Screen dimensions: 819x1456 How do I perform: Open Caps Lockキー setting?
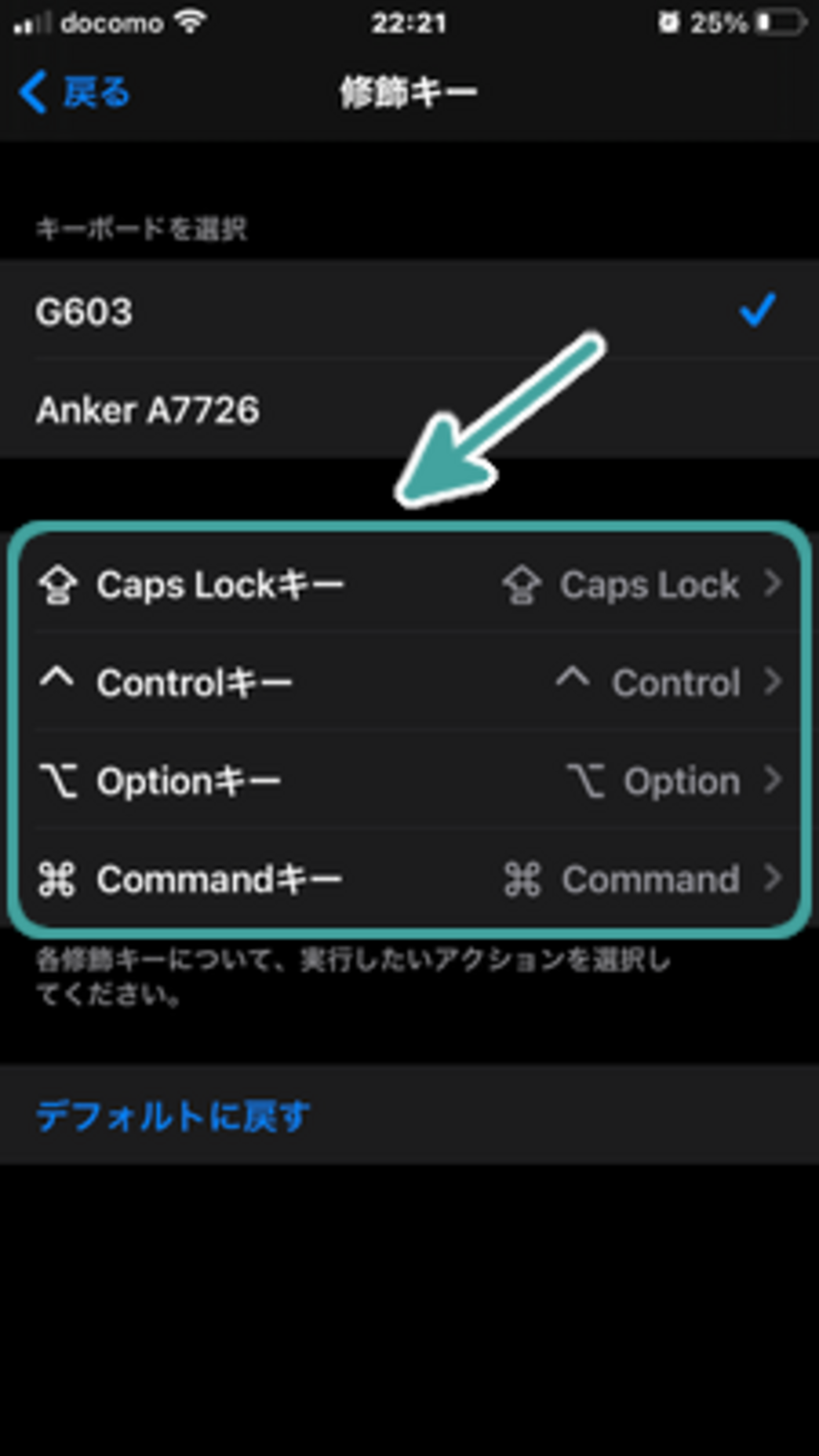click(x=409, y=585)
